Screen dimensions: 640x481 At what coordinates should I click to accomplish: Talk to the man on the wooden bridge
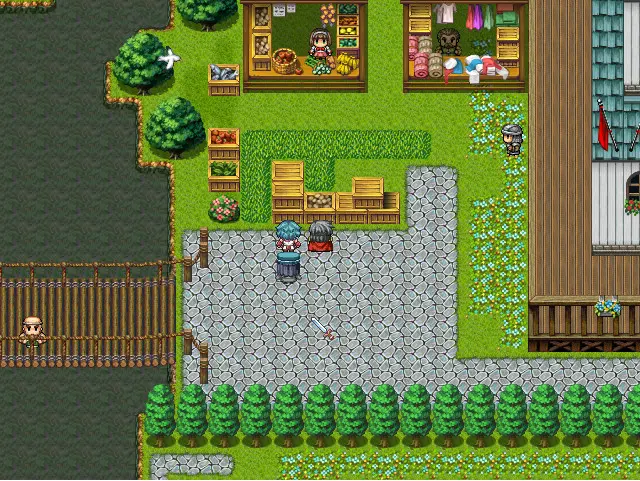33,332
